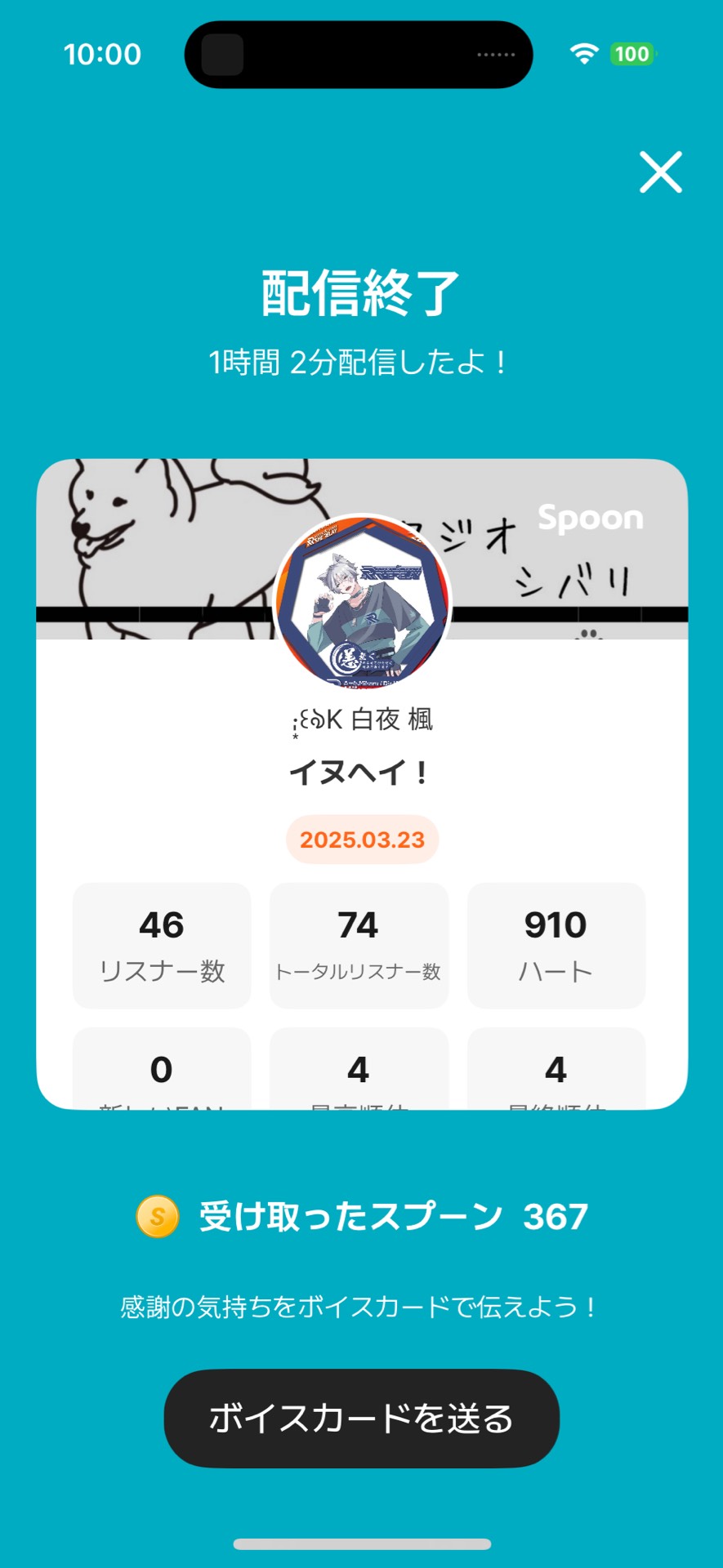Image resolution: width=723 pixels, height=1568 pixels.
Task: Tap the X to dismiss the broadcast summary
Action: 660,172
